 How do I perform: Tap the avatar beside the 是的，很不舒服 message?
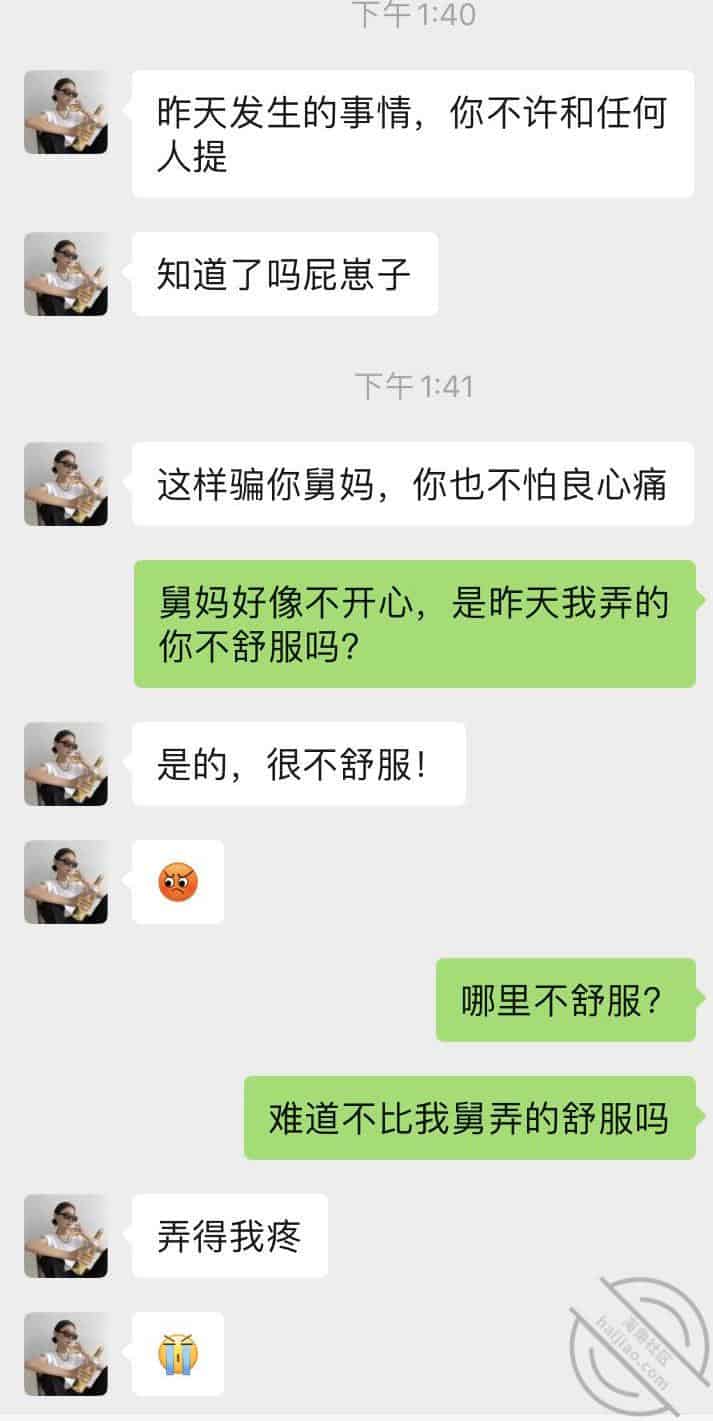point(66,764)
